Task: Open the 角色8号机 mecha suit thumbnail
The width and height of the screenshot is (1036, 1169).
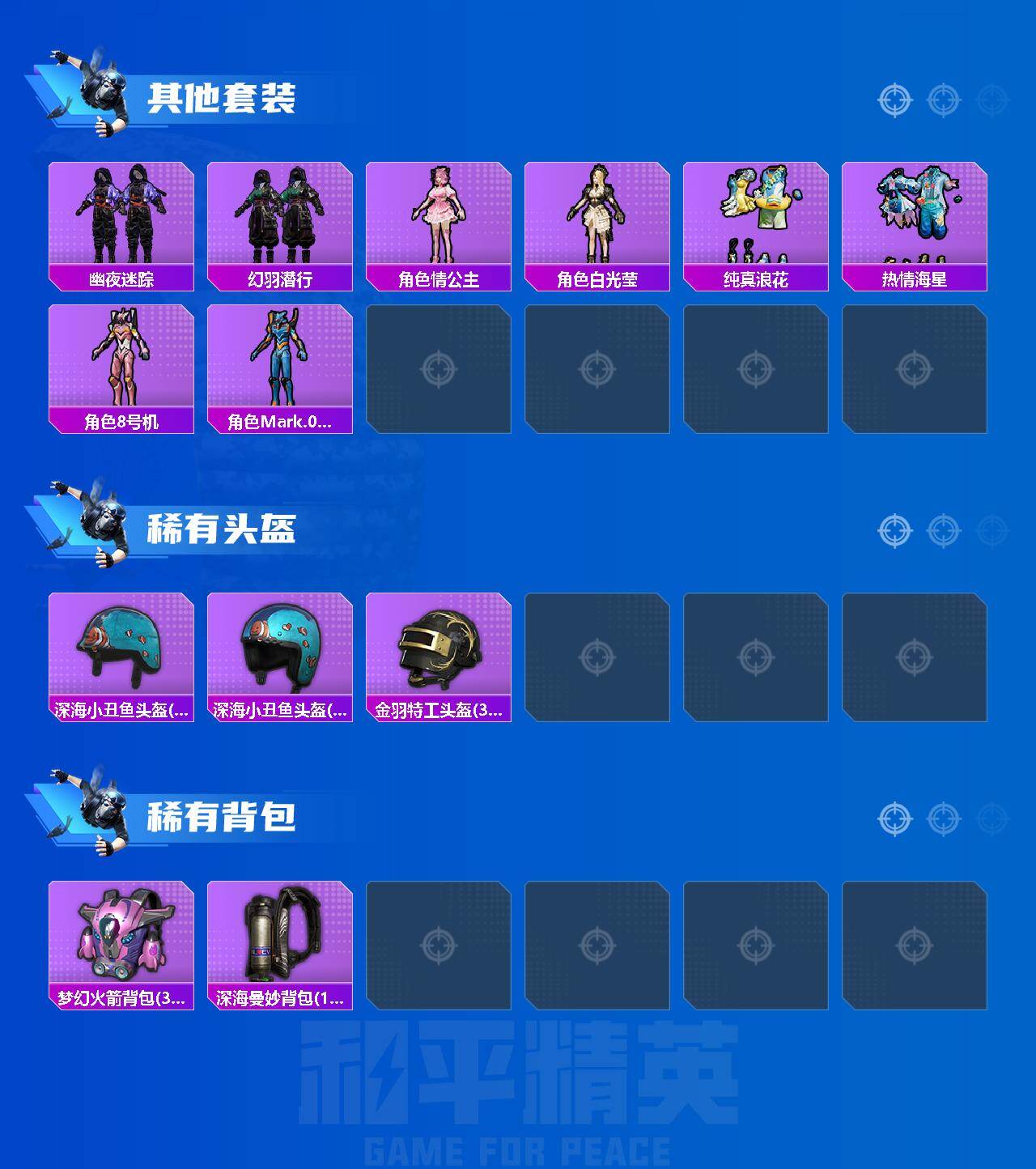Action: click(120, 360)
